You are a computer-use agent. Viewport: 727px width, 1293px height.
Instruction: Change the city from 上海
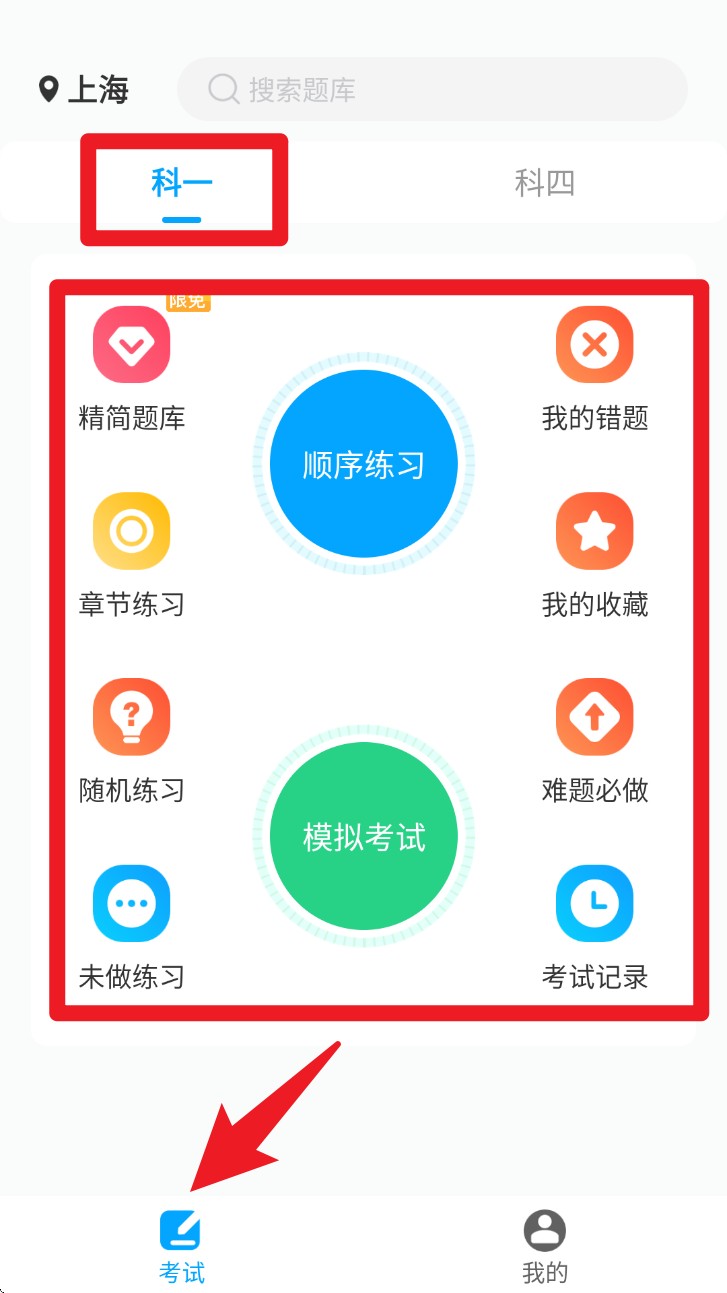(85, 90)
